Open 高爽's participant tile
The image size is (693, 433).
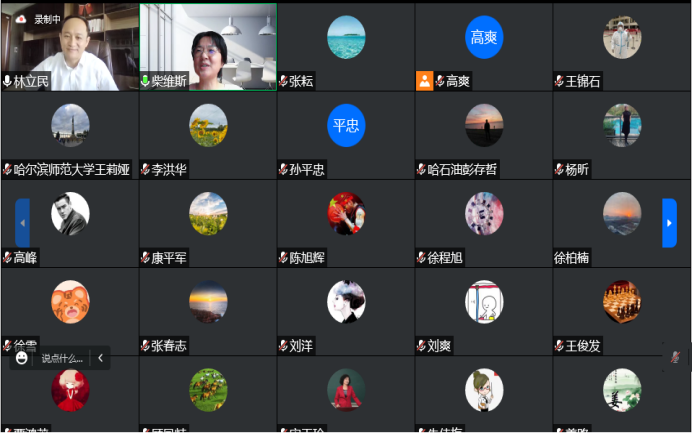484,47
